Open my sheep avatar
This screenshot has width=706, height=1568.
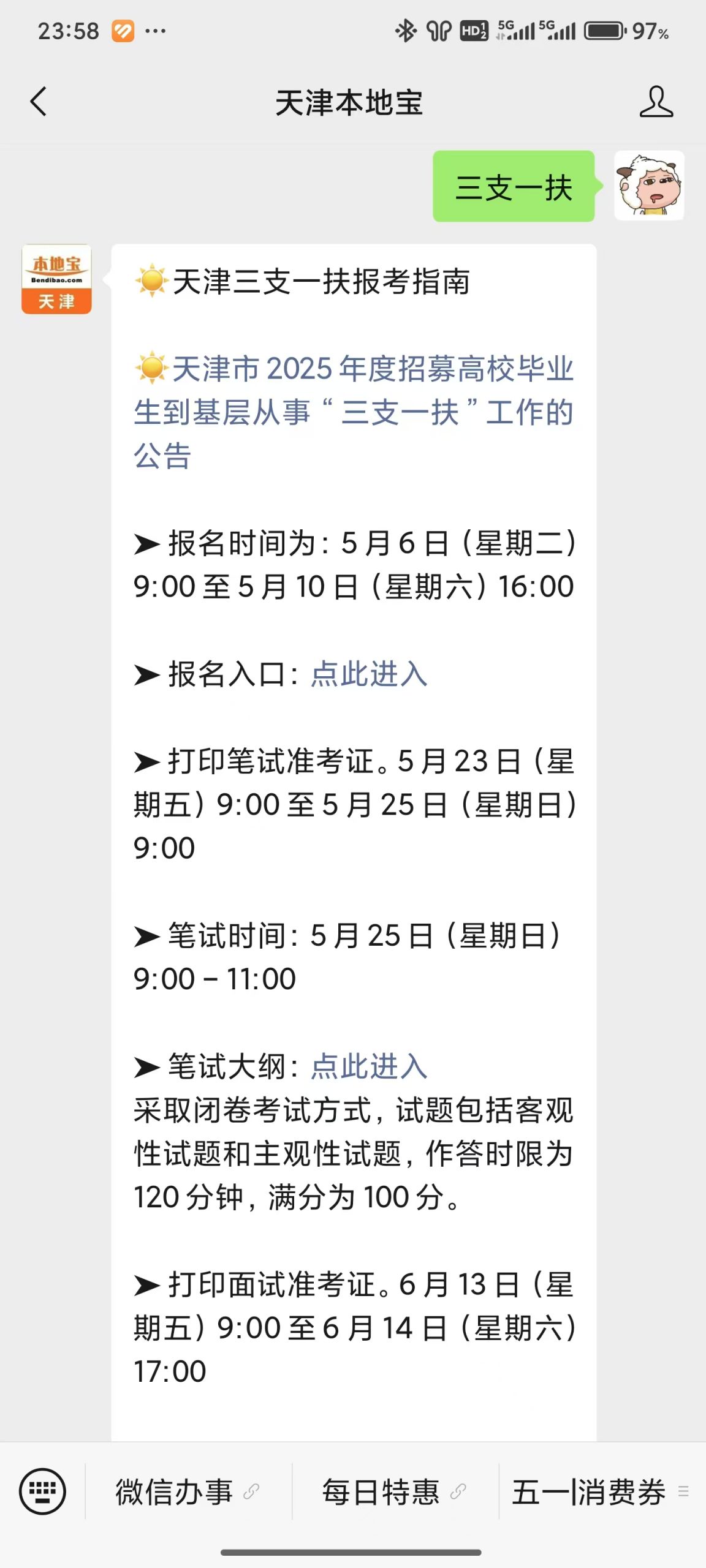(648, 186)
